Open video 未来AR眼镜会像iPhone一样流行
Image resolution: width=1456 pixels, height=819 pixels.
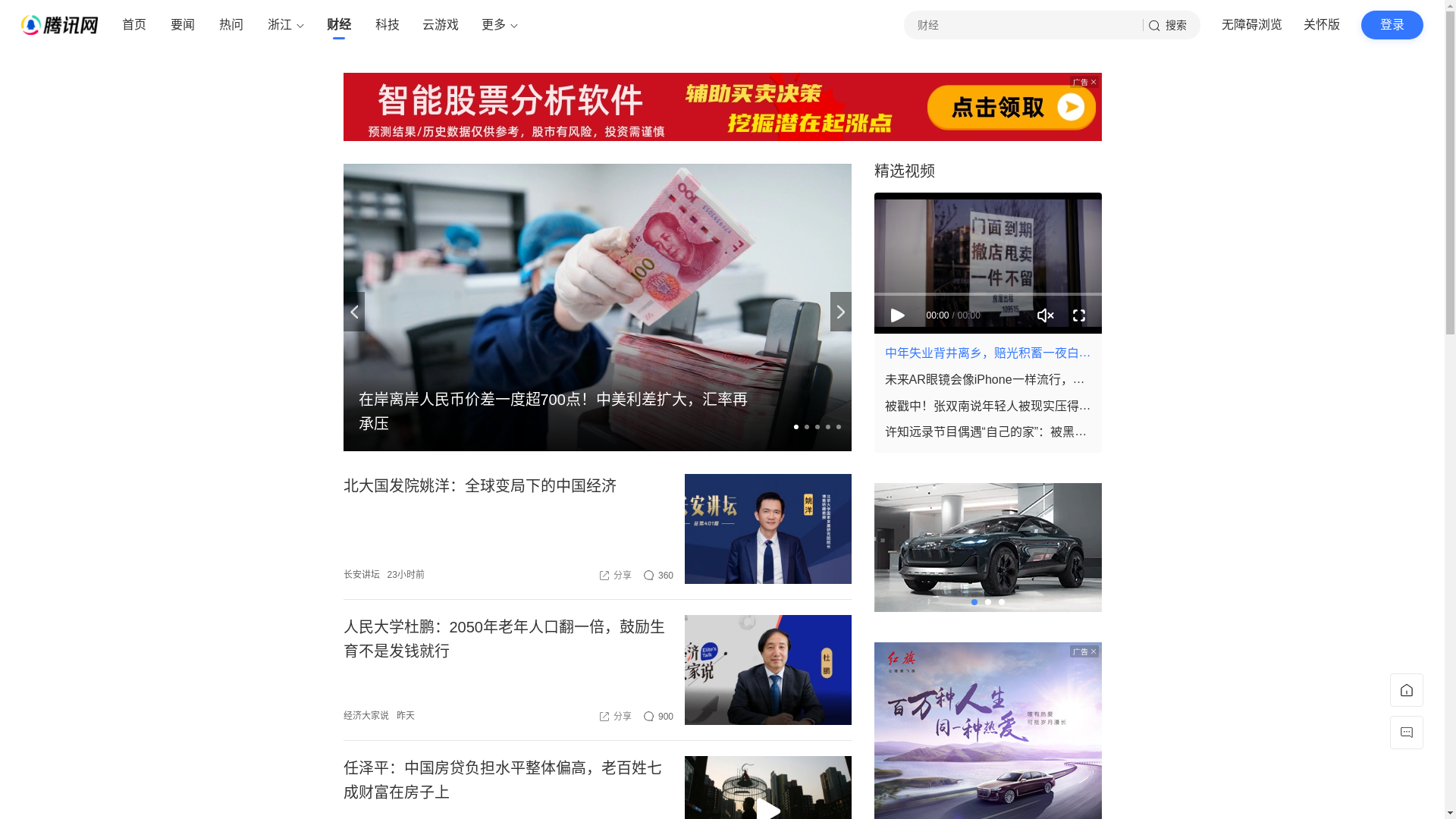pyautogui.click(x=985, y=379)
